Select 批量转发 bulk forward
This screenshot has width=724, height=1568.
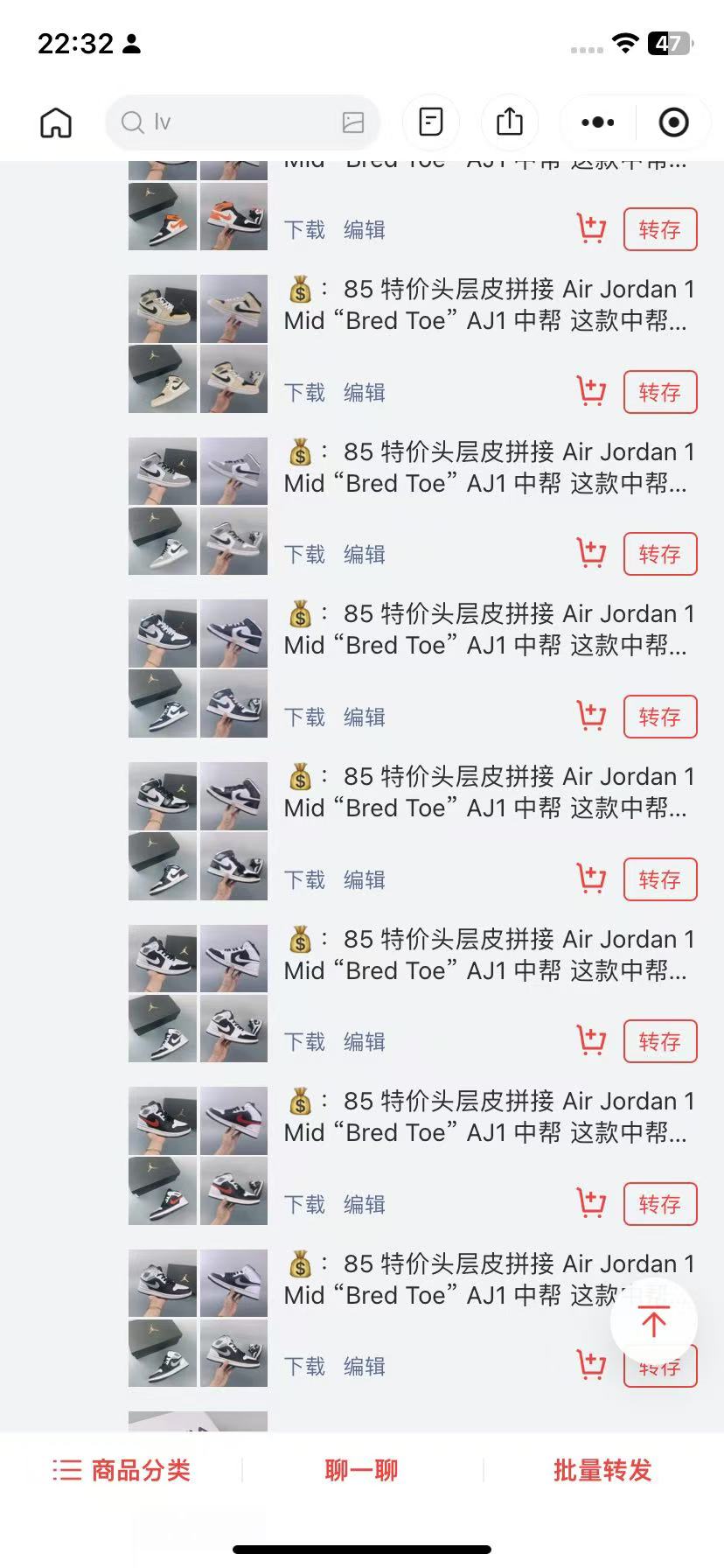pos(602,1470)
